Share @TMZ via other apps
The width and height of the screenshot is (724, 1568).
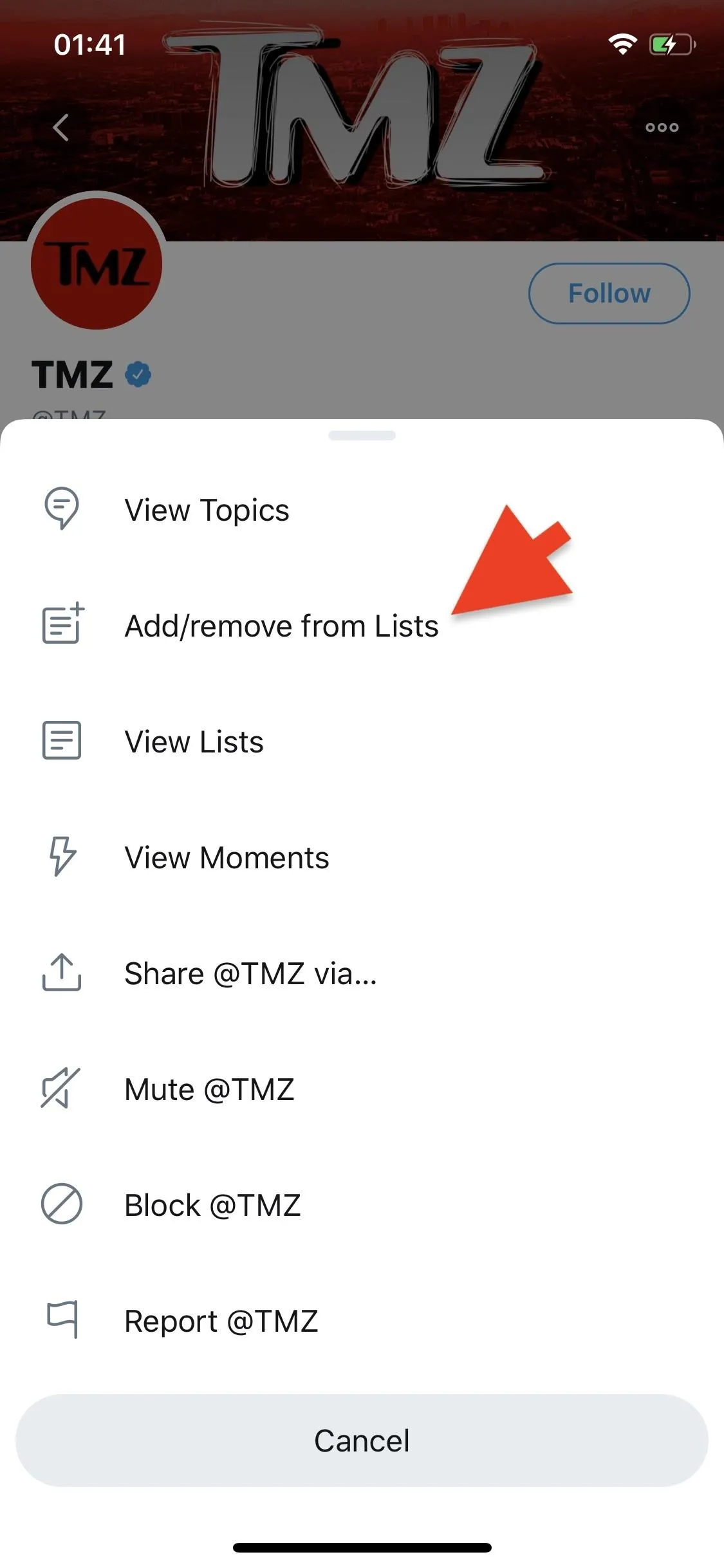[x=362, y=973]
